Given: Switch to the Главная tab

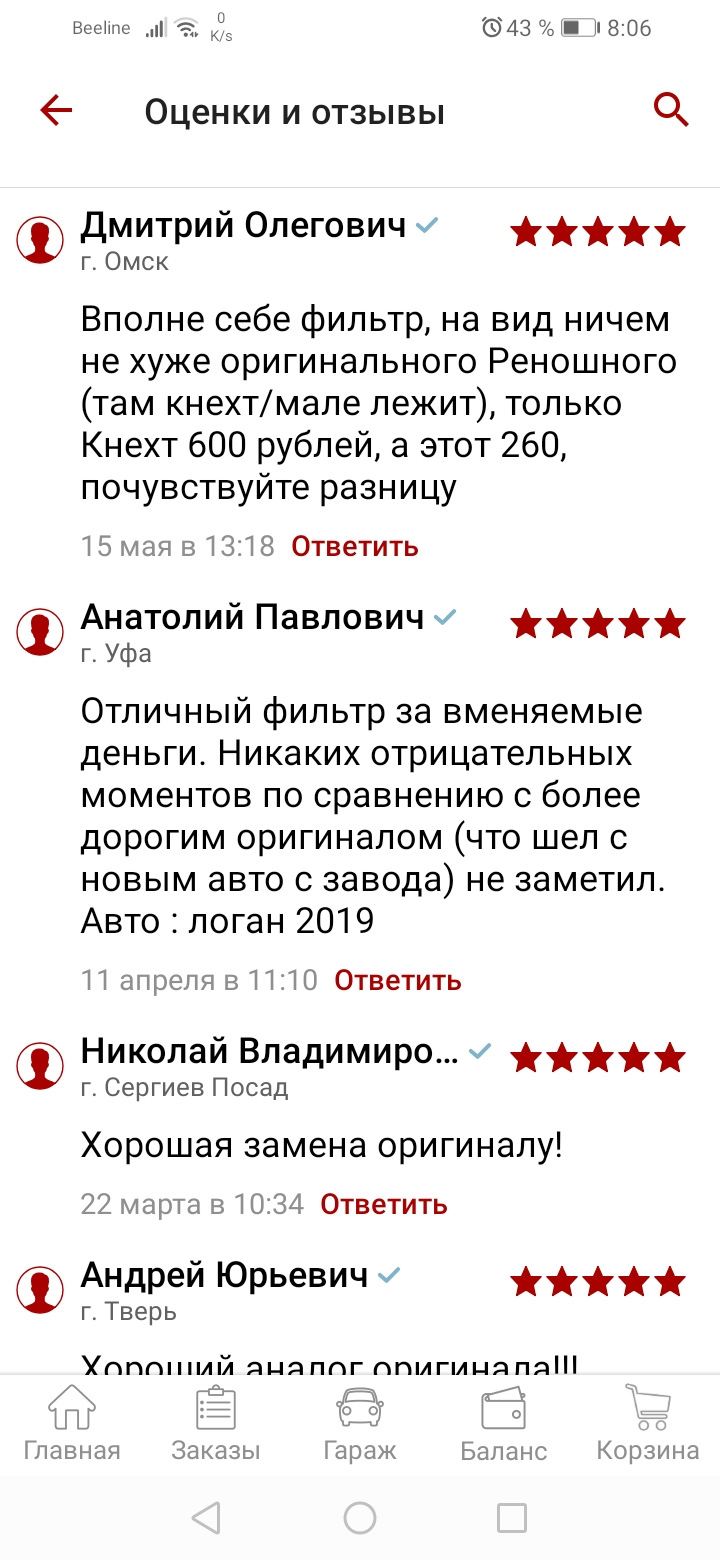Looking at the screenshot, I should point(72,1424).
